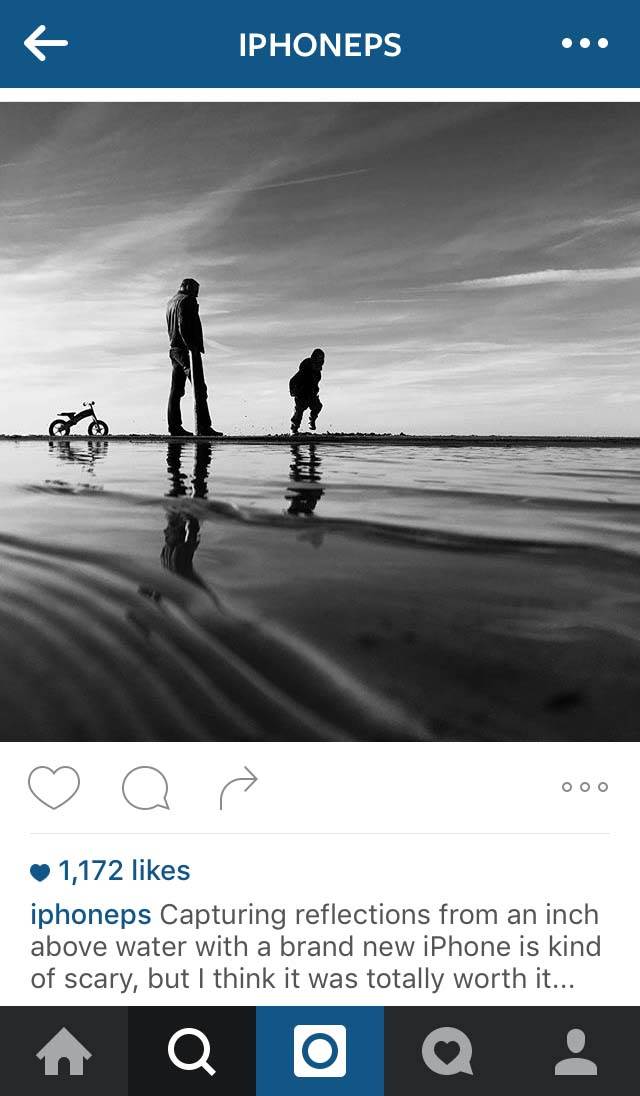Open the header three-dot menu
The height and width of the screenshot is (1096, 640).
(585, 43)
